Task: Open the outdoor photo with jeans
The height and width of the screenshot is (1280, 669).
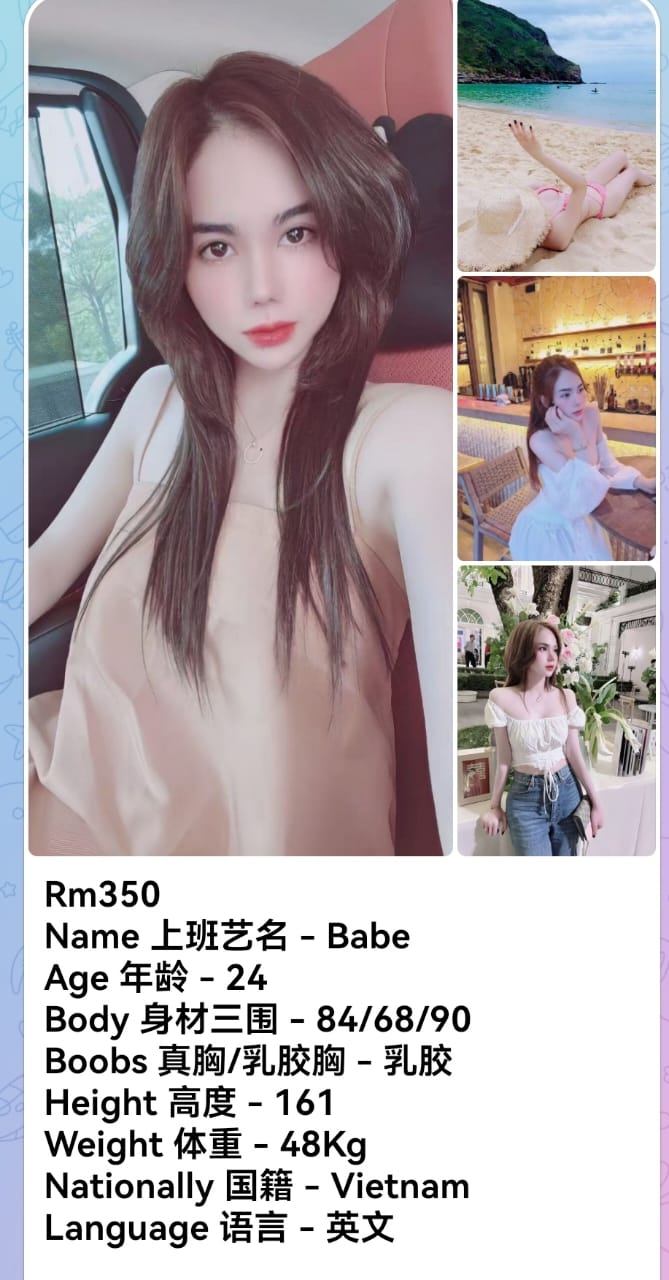Action: (x=557, y=710)
